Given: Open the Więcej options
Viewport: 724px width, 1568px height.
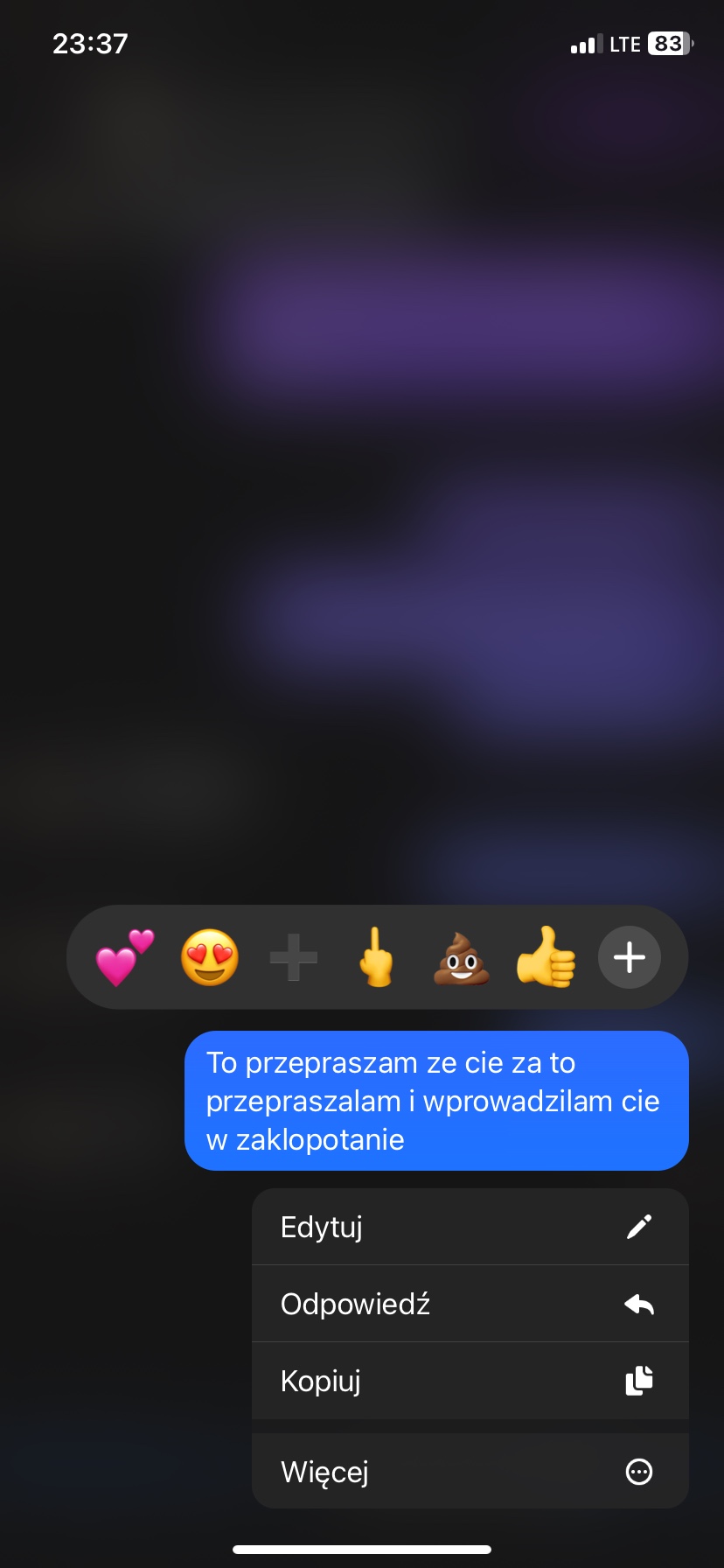Looking at the screenshot, I should tap(470, 1472).
